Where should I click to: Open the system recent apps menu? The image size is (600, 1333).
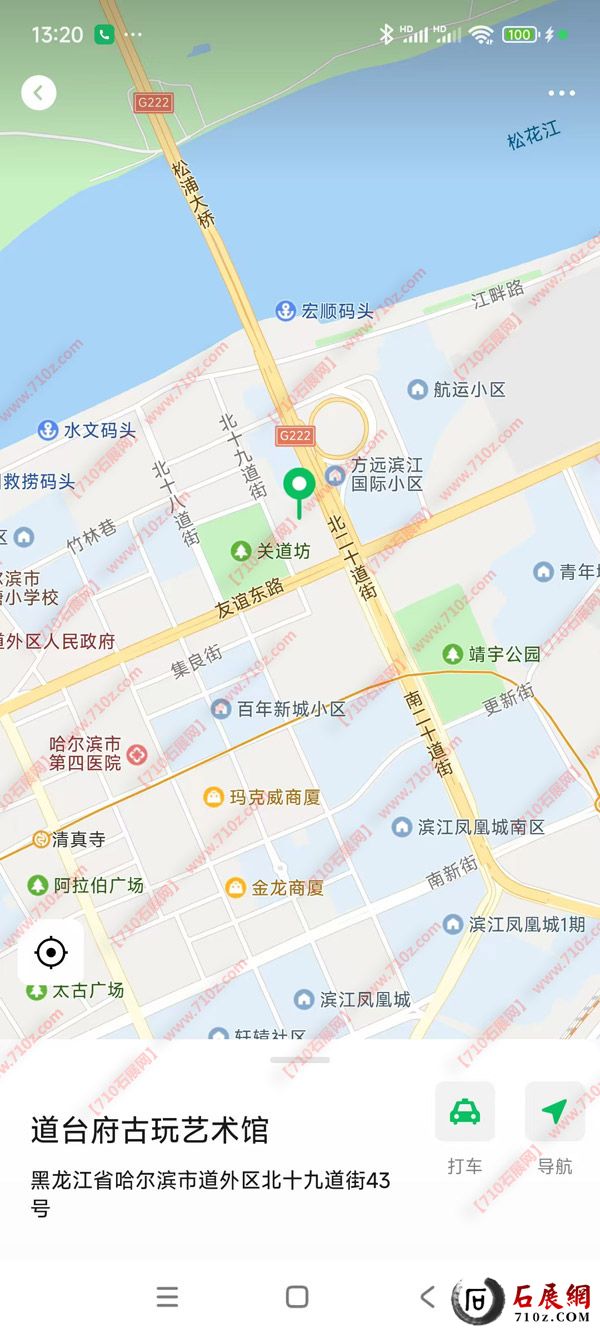point(168,1297)
